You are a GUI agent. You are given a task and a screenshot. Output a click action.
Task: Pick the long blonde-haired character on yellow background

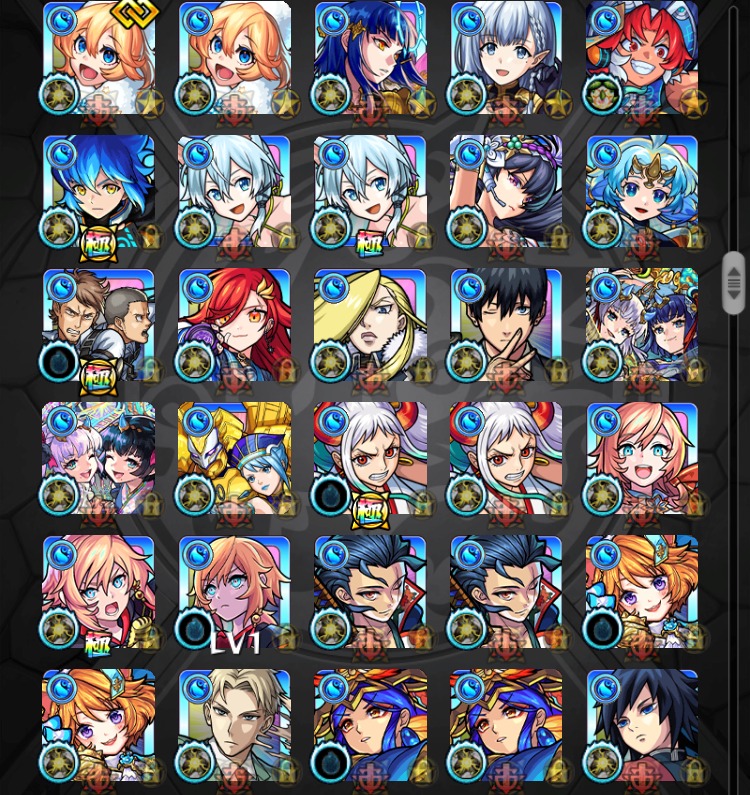(370, 325)
